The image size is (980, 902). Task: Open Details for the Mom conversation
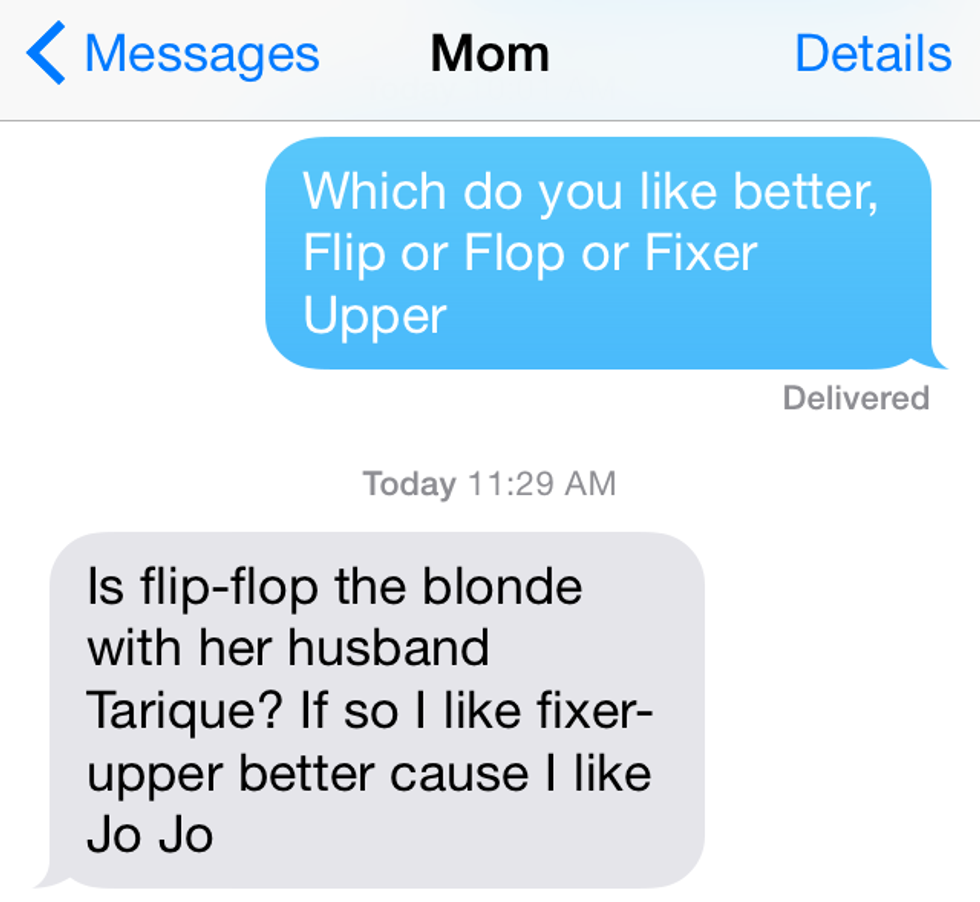point(872,54)
